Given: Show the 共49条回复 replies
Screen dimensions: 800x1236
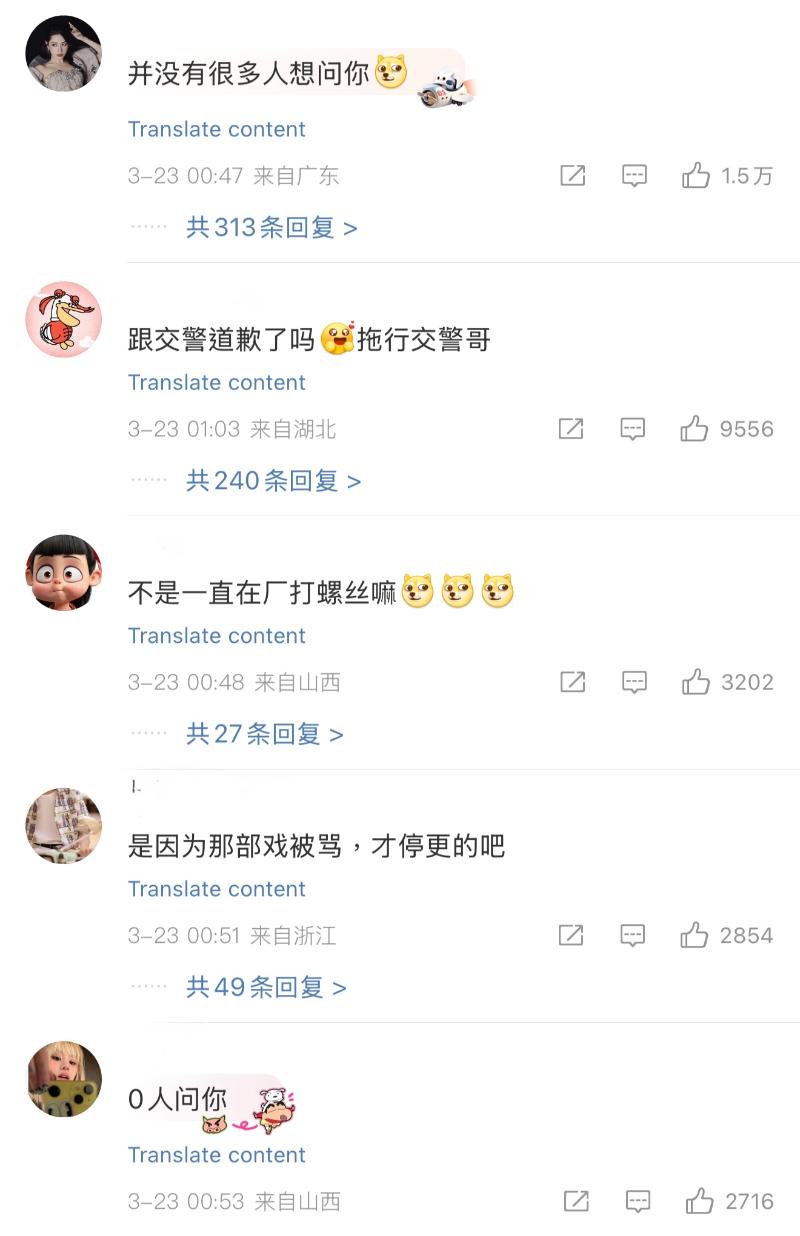Looking at the screenshot, I should coord(266,987).
